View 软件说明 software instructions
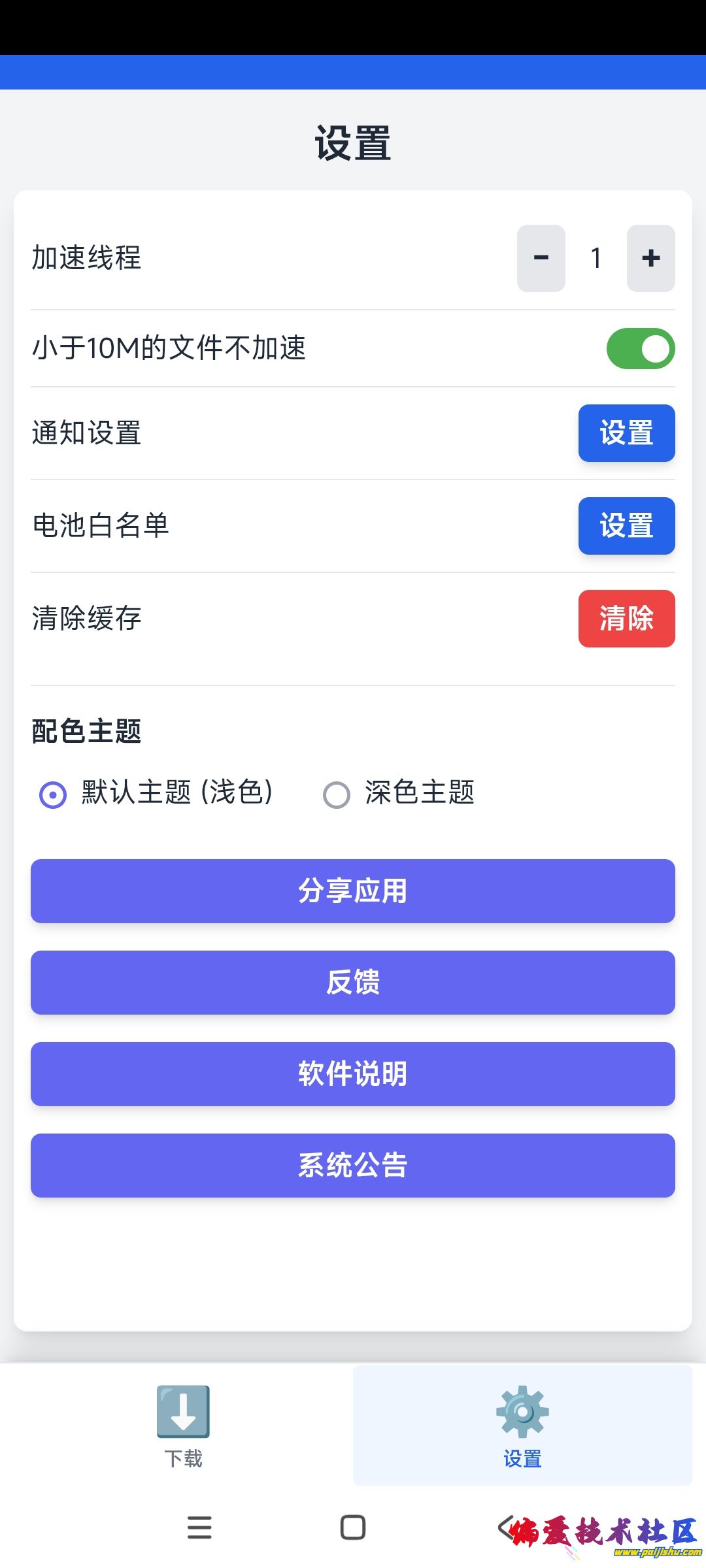 coord(353,1074)
